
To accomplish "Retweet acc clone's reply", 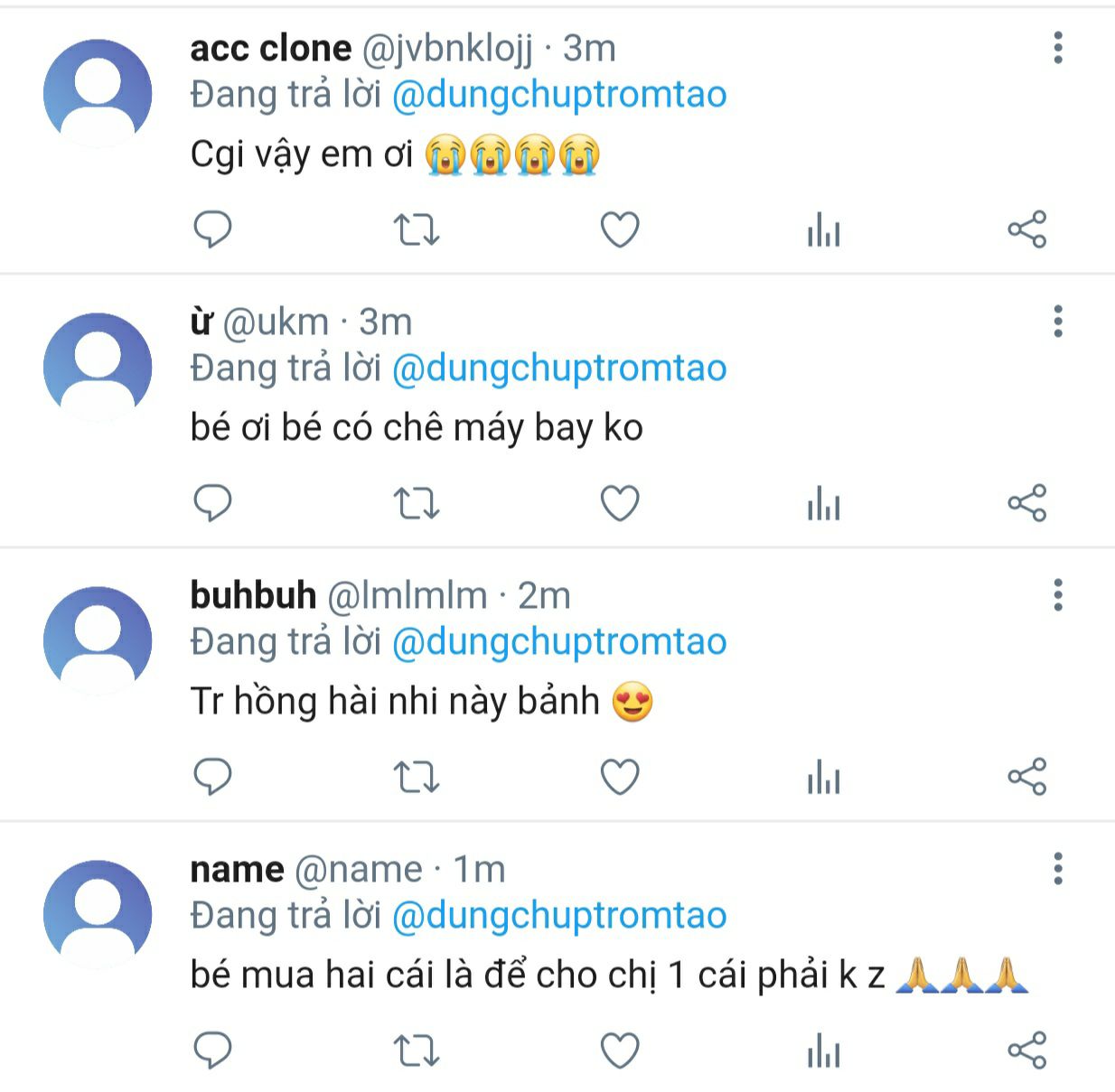I will [x=417, y=229].
